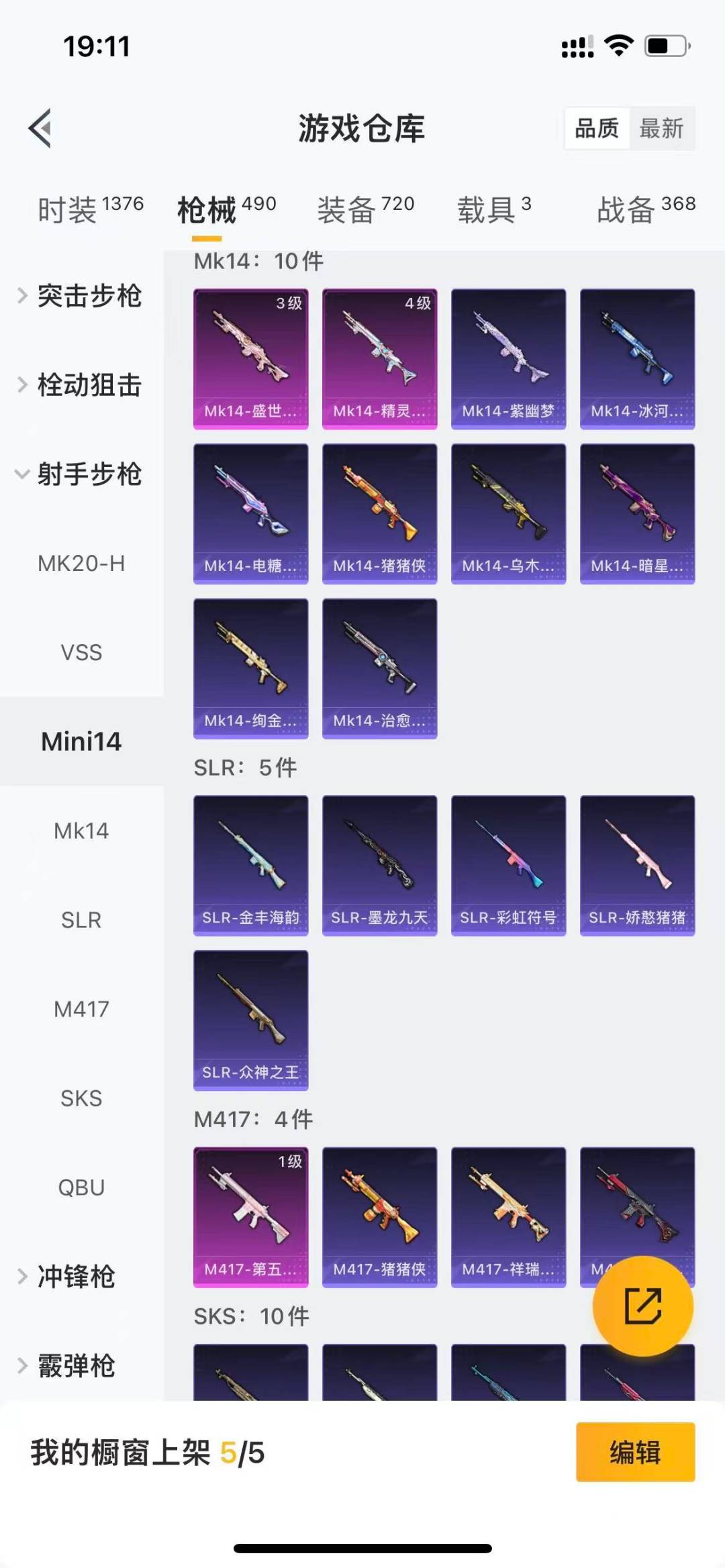Open the Mk14-紫幽梦 skin tile
725x1568 pixels.
(508, 359)
